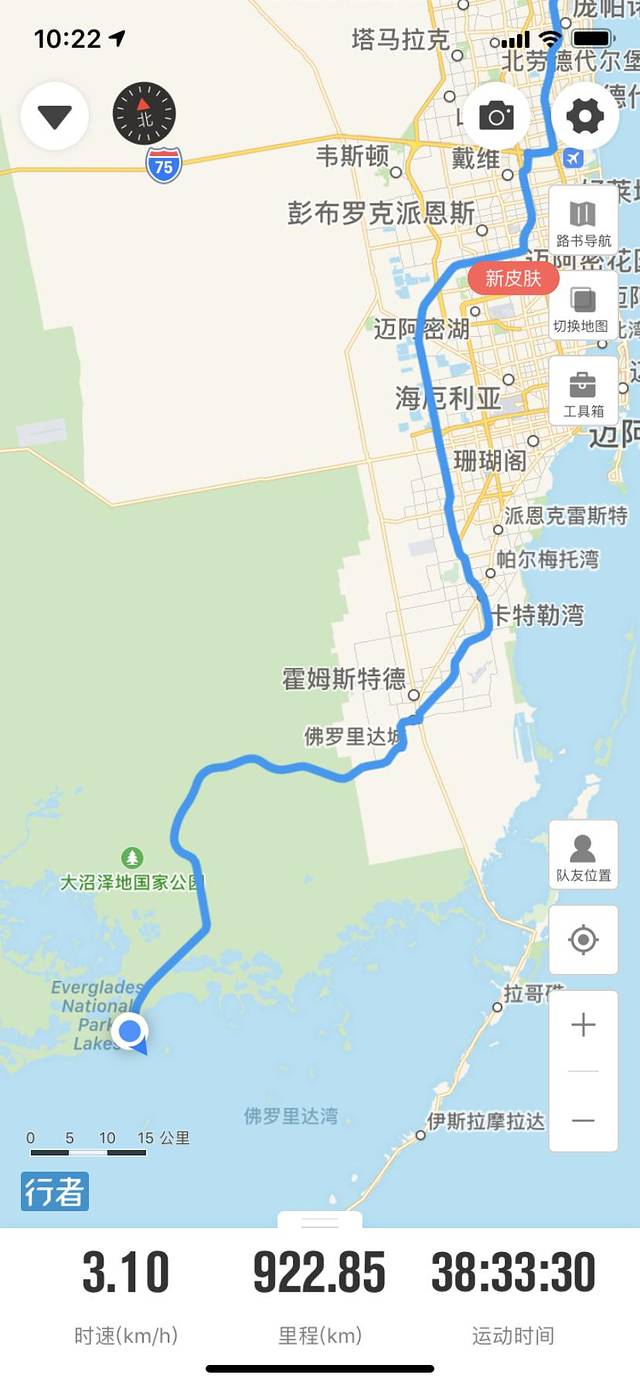
Task: Recenter map on my location
Action: 583,939
